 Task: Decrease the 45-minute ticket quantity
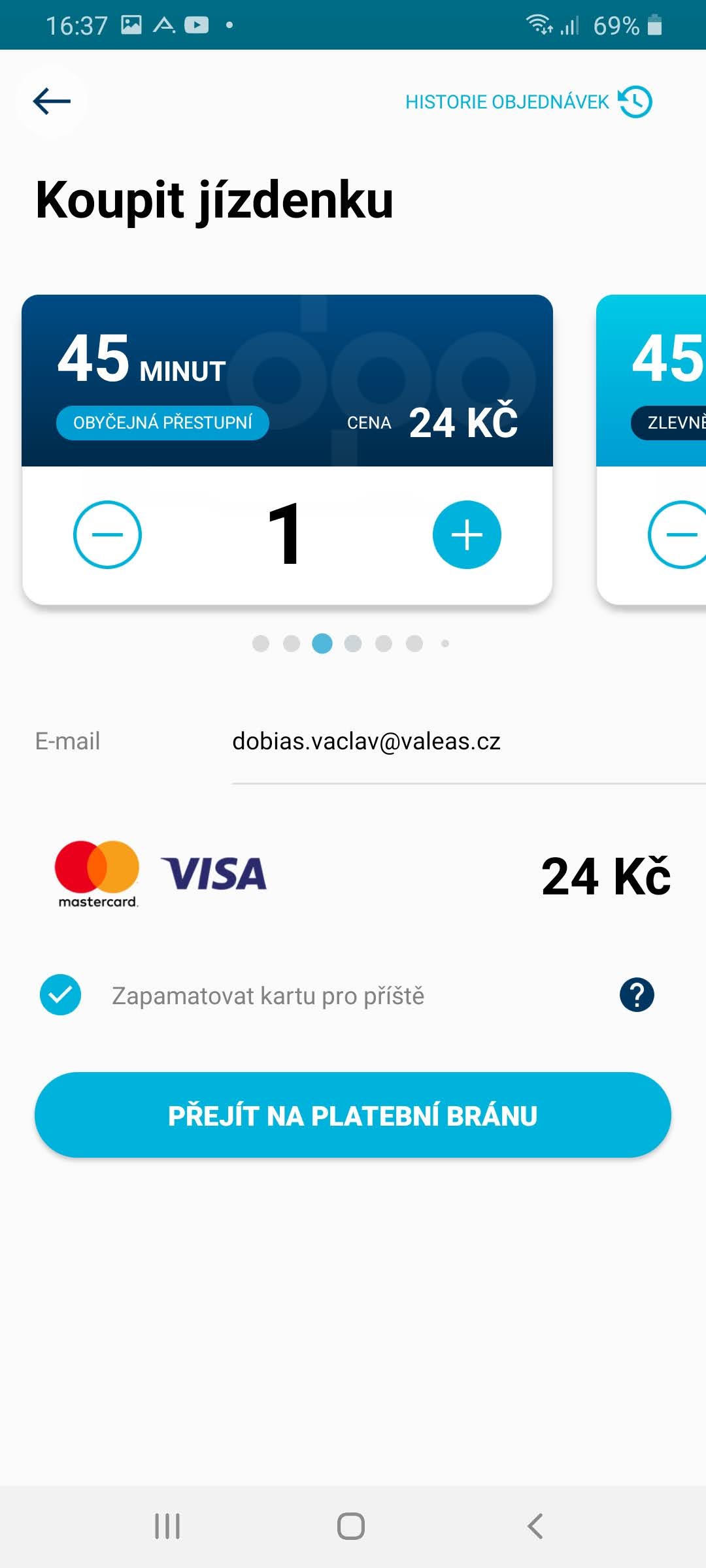pyautogui.click(x=107, y=534)
